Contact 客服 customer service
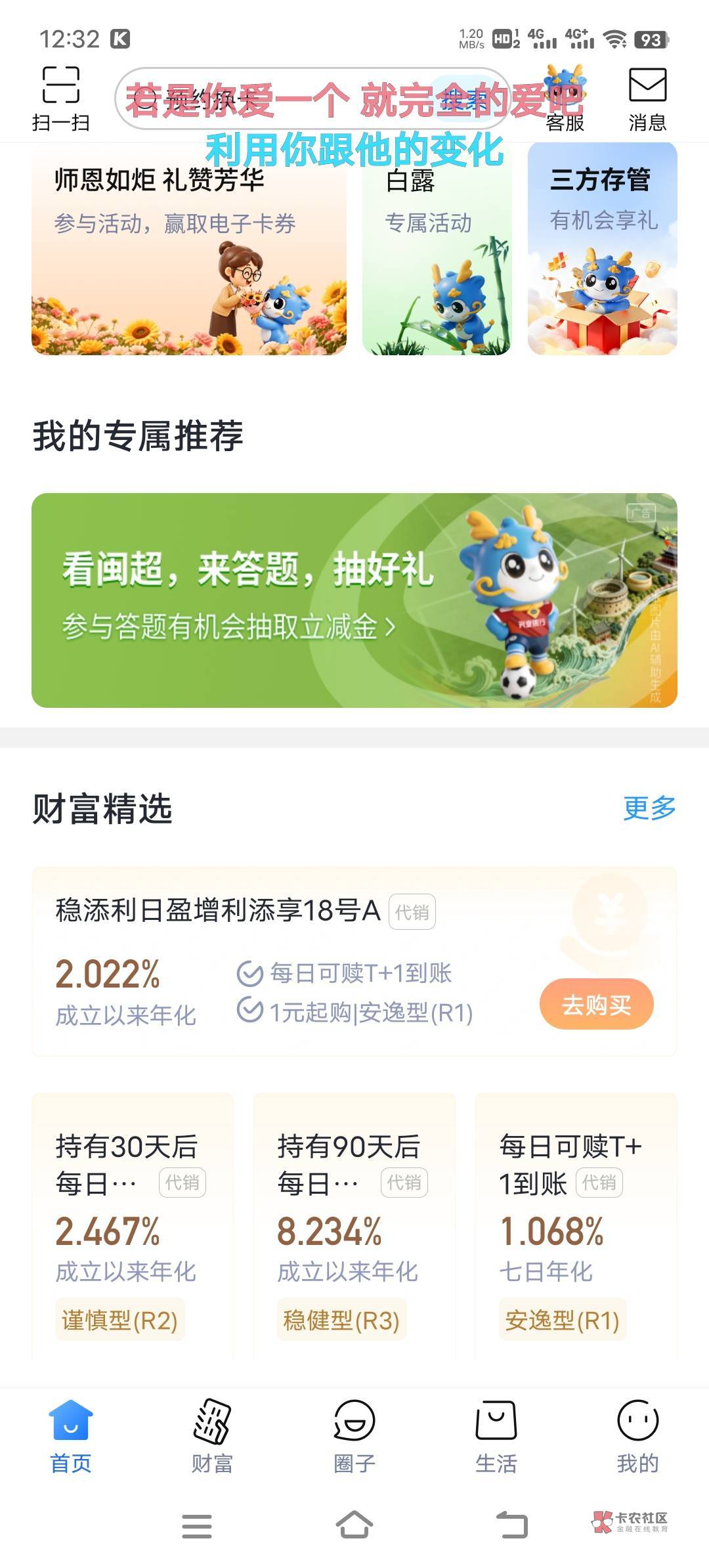Image resolution: width=709 pixels, height=1568 pixels. (x=565, y=98)
